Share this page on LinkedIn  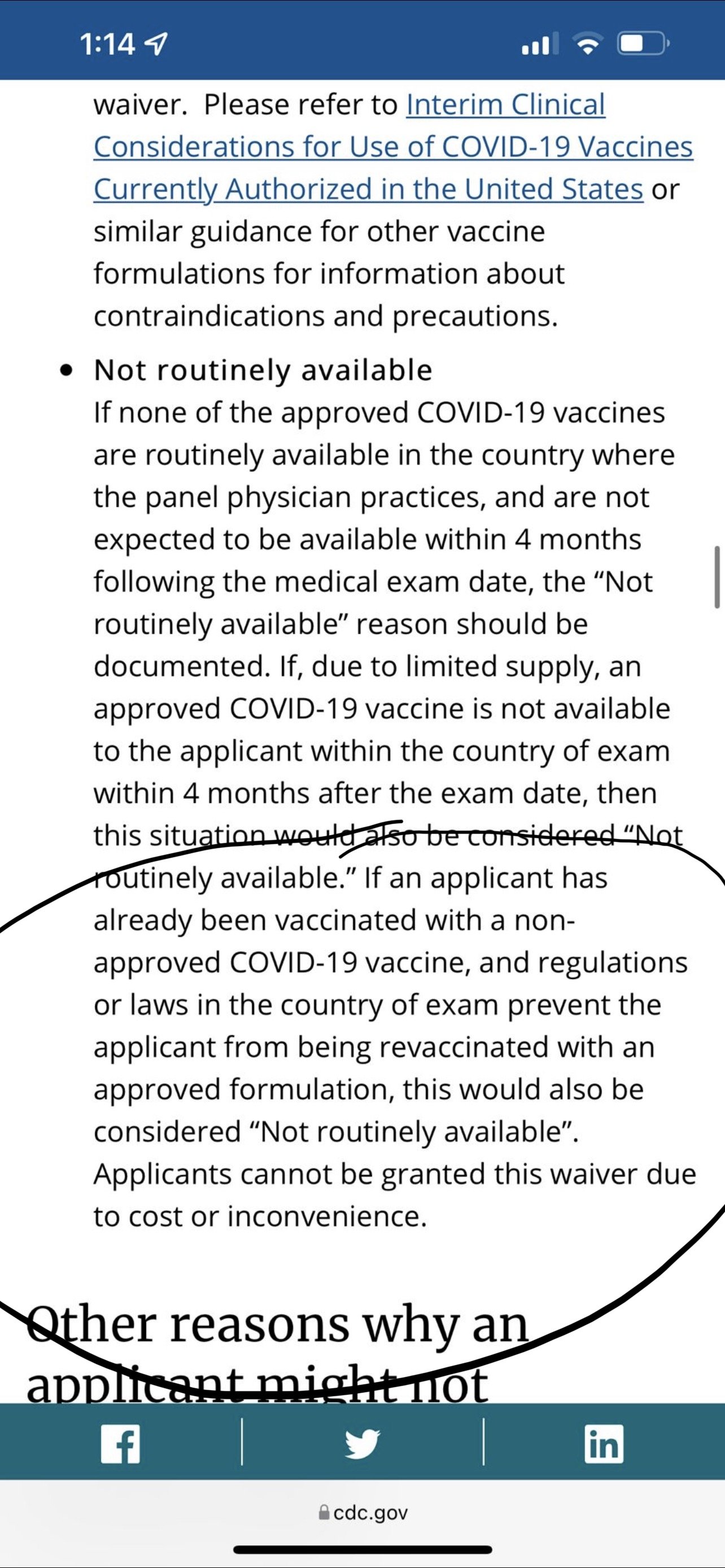[x=604, y=1444]
